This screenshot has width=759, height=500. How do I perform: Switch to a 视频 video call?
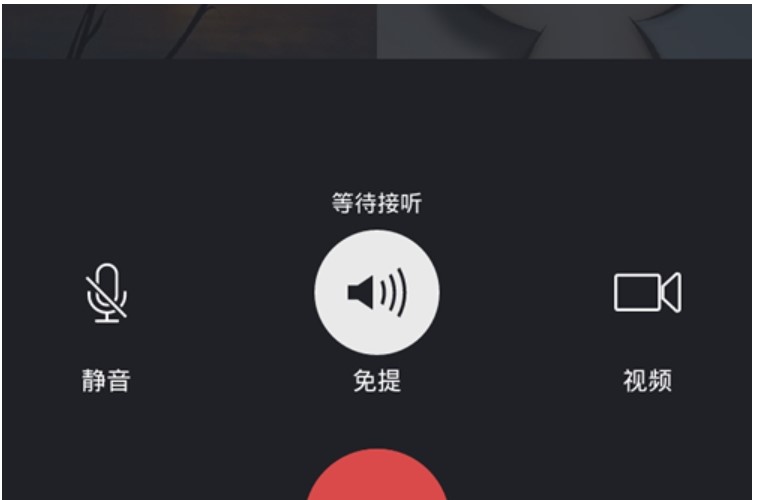pos(647,293)
